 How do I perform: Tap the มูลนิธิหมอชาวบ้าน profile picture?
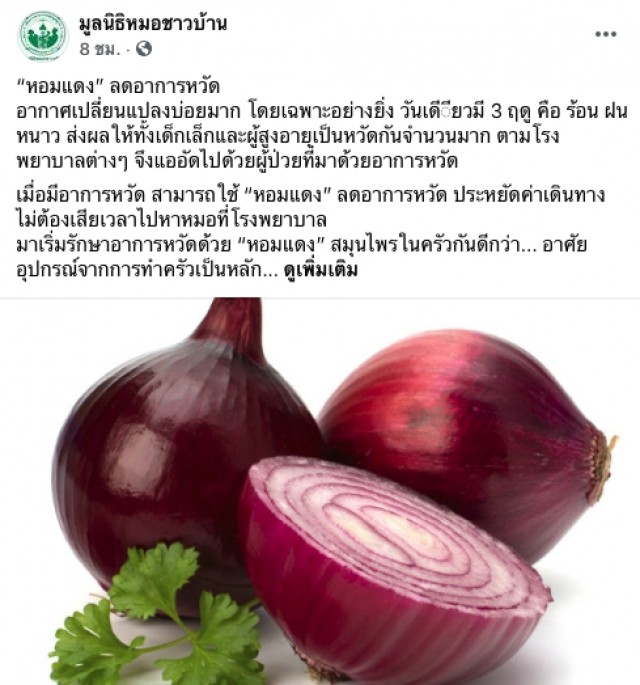point(43,36)
